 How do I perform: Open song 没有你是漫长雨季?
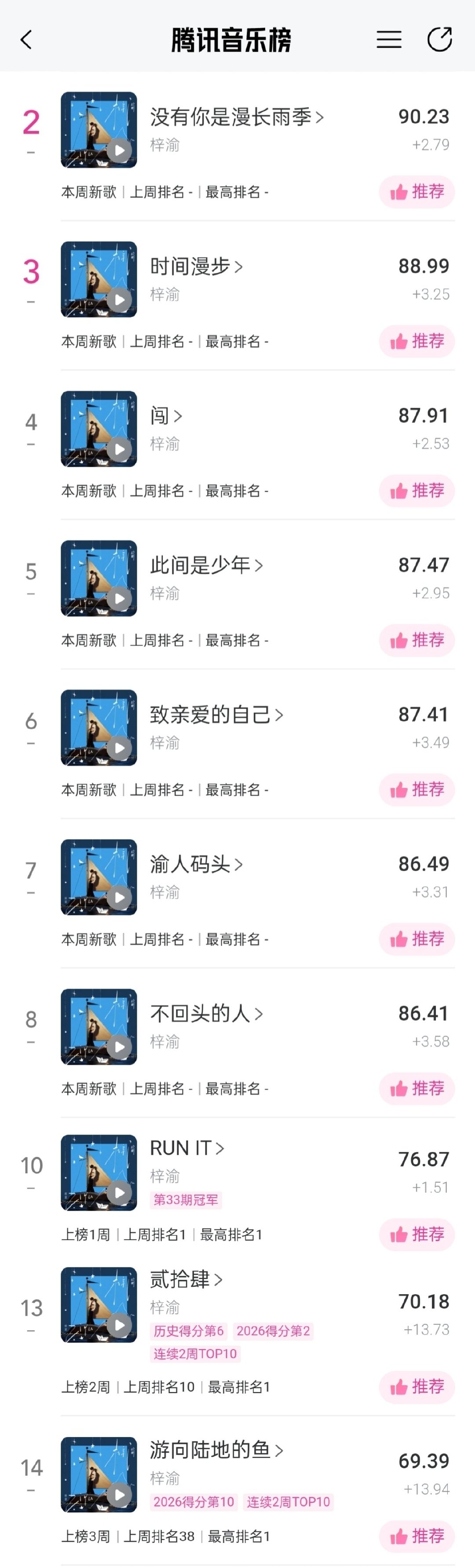236,116
